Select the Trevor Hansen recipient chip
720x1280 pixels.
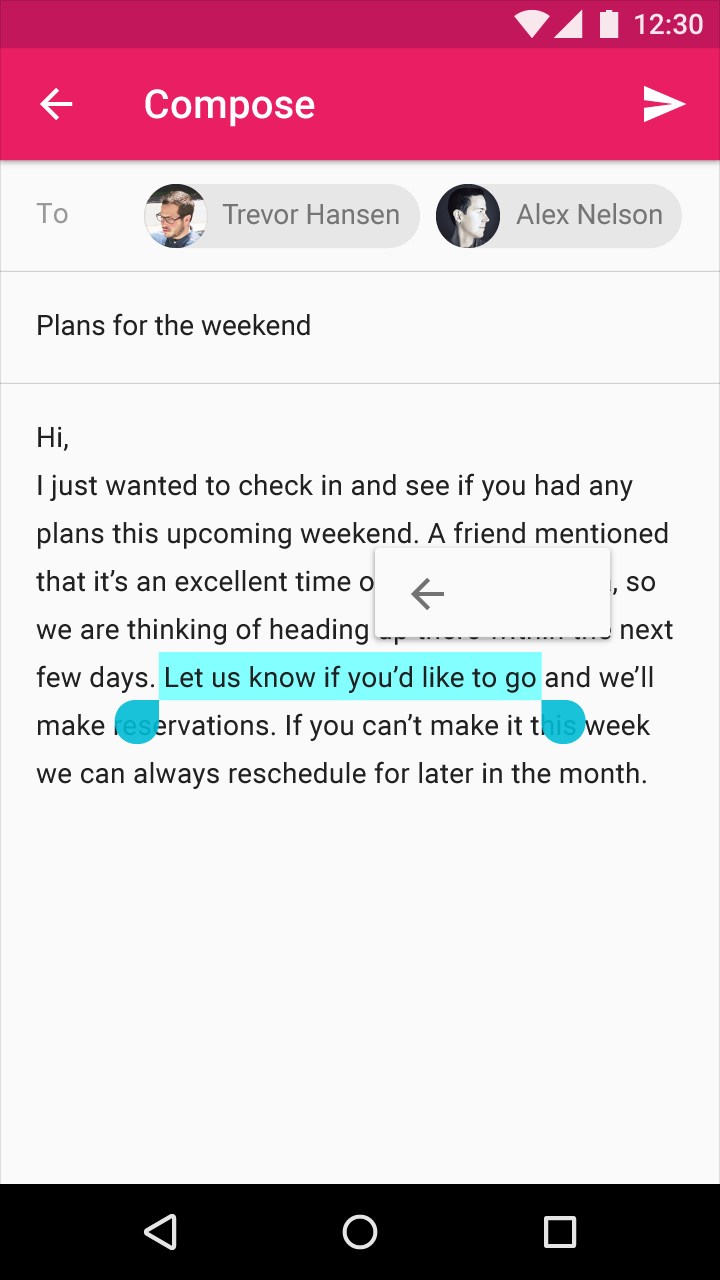click(282, 215)
